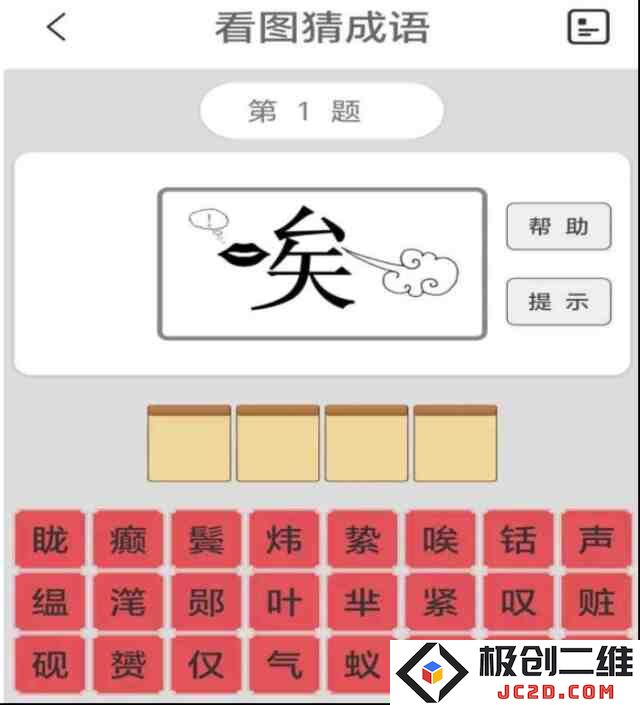
Task: Get a hint with 提示
Action: 558,301
